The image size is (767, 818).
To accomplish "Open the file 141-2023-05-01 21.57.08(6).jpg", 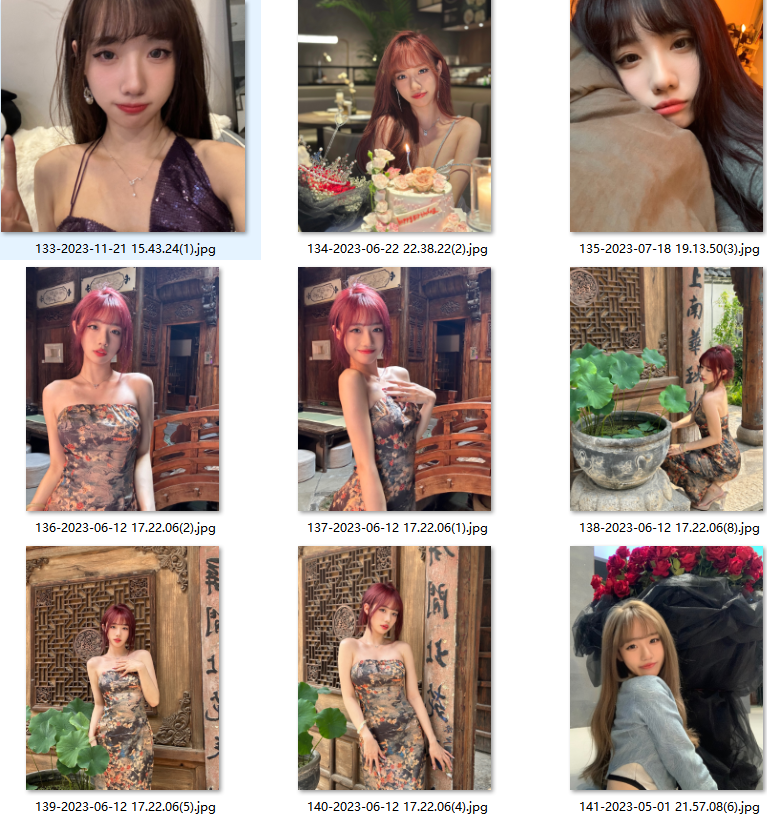I will point(667,668).
